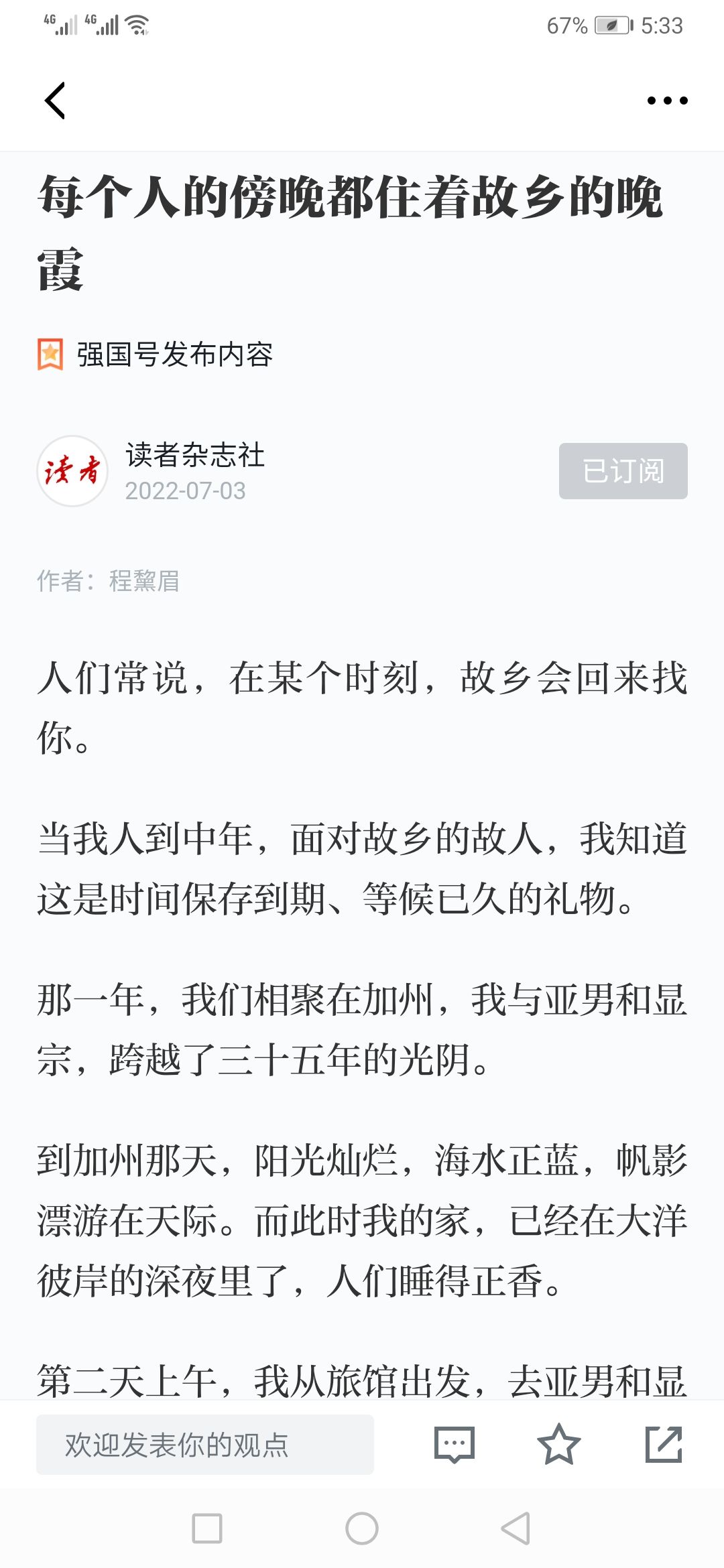This screenshot has width=724, height=1568.
Task: Open the system recent apps button
Action: 207,1528
